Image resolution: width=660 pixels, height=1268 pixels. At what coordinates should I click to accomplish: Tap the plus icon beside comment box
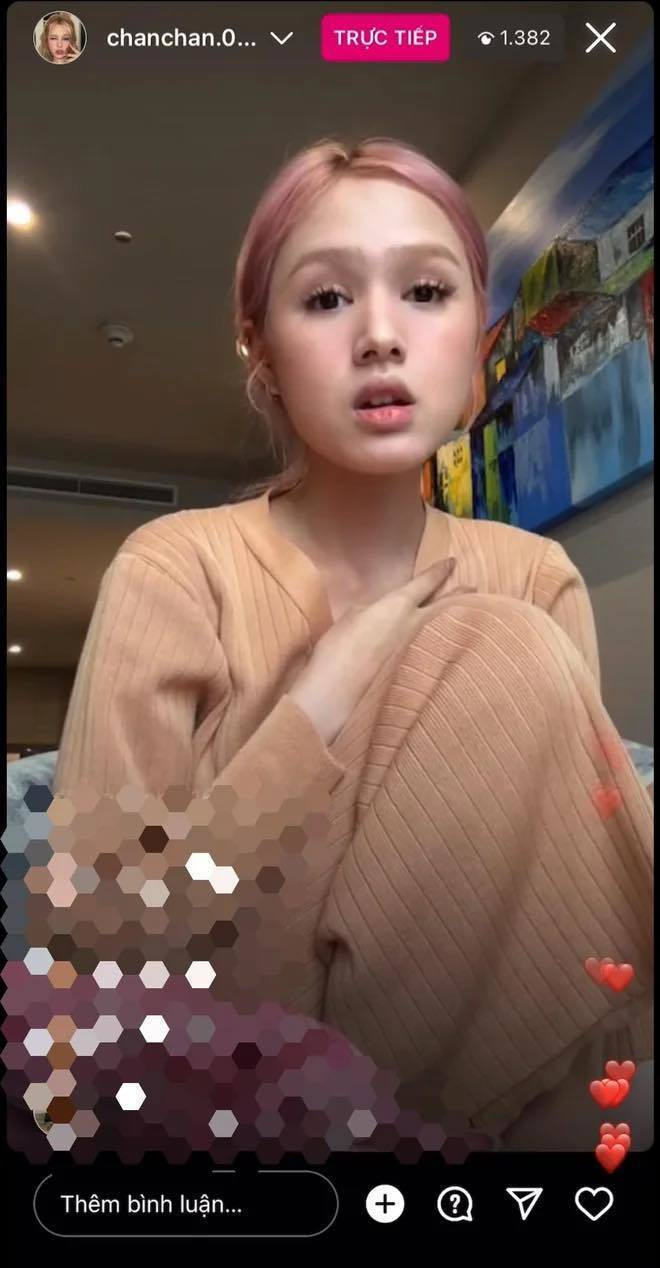(x=384, y=1204)
